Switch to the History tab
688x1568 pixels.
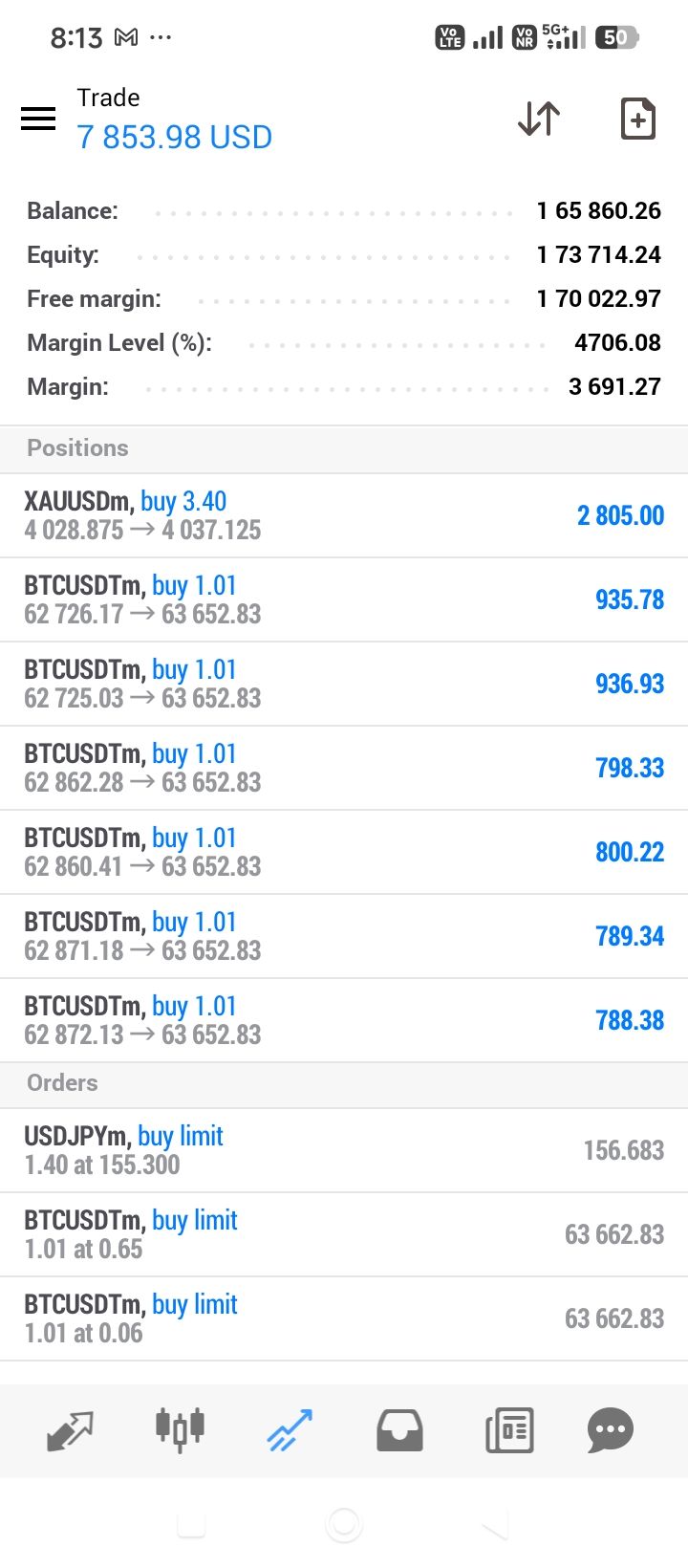click(x=399, y=1430)
